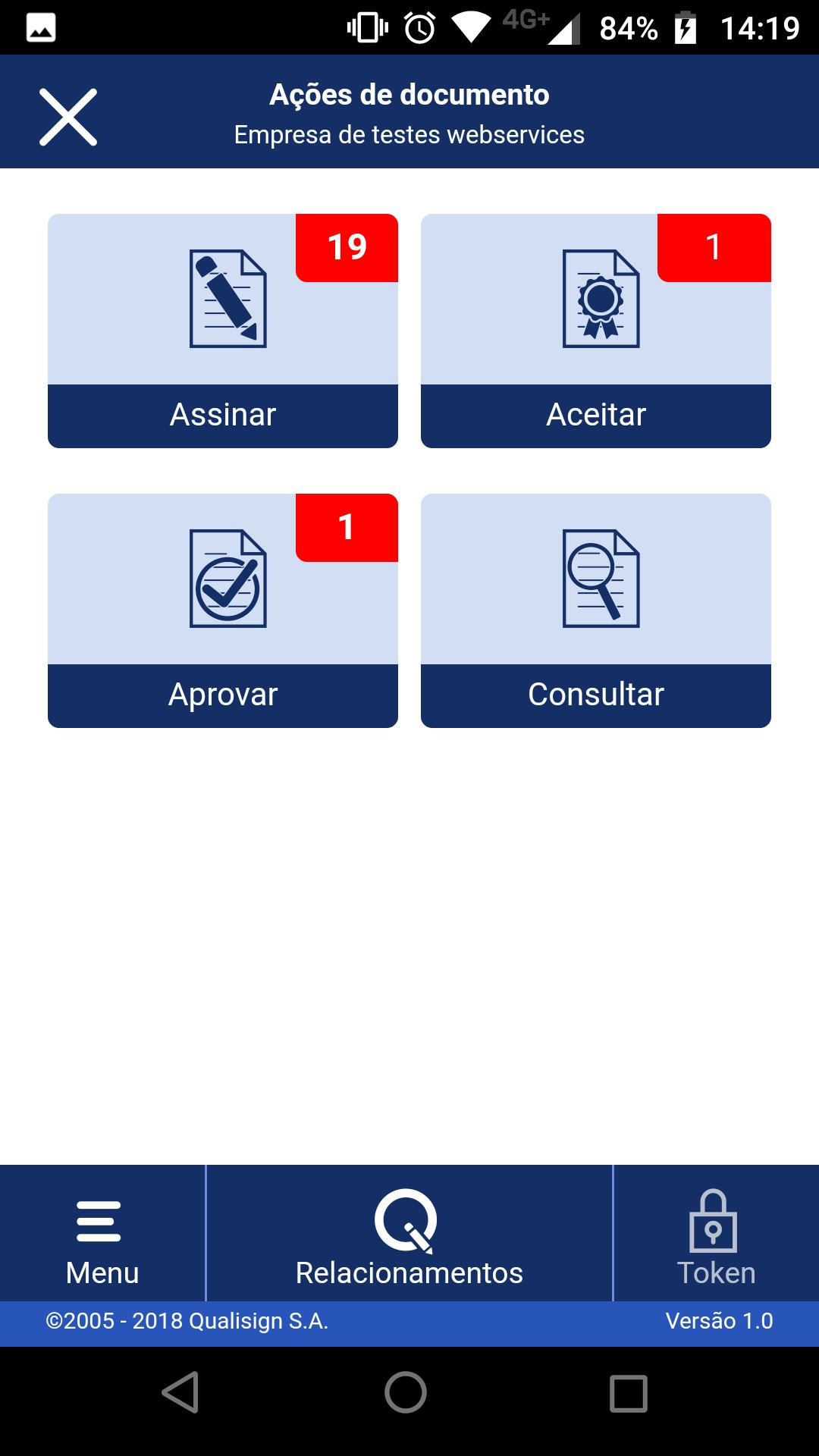Tap the Versão 1.0 footer text

pyautogui.click(x=719, y=1321)
